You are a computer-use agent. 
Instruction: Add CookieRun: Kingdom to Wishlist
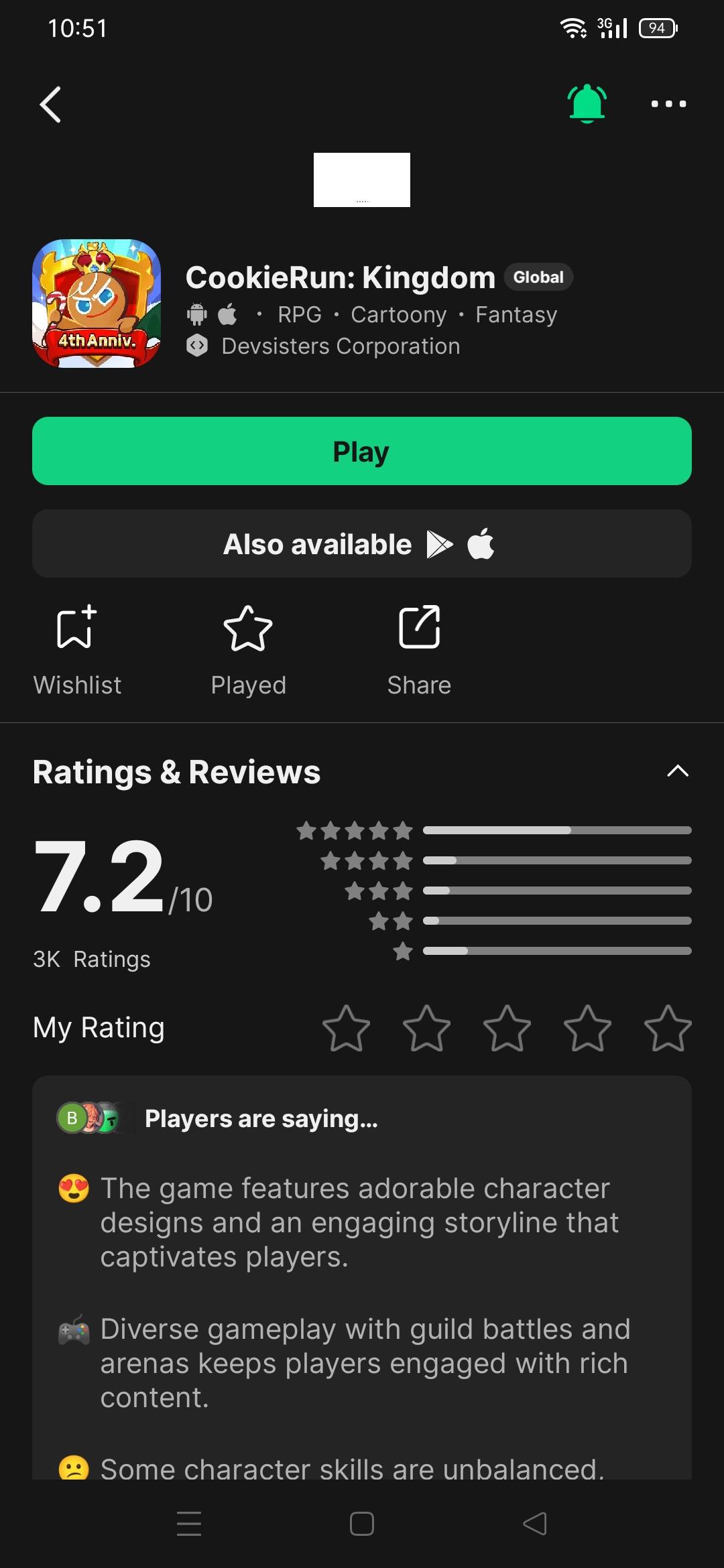77,650
